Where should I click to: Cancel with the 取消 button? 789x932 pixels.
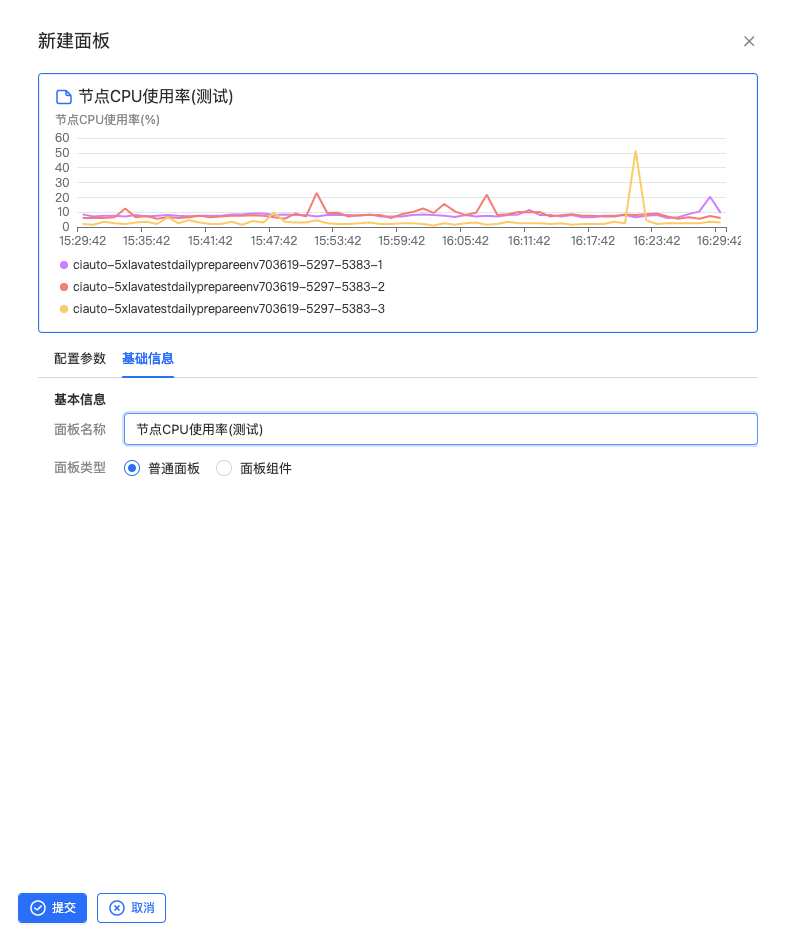click(x=131, y=908)
